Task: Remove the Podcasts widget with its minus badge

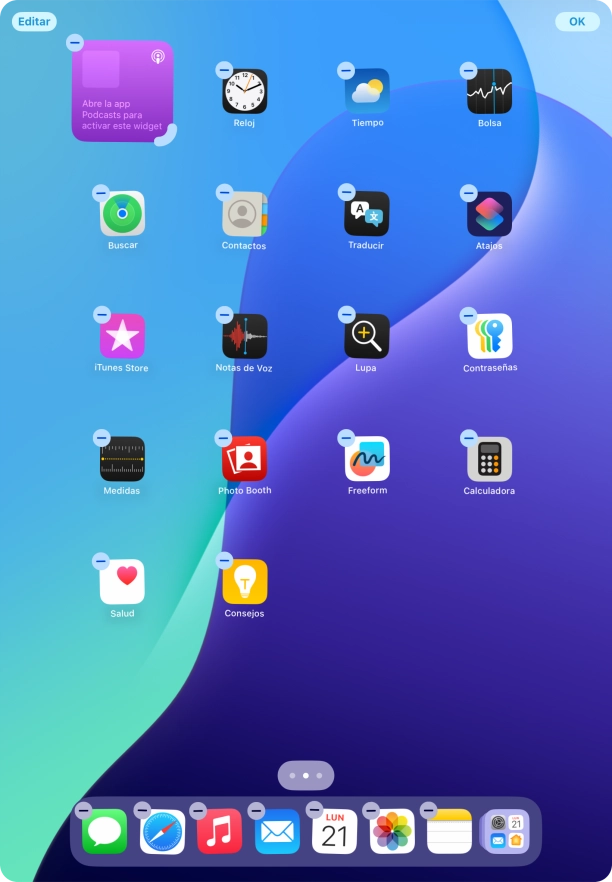Action: click(75, 42)
